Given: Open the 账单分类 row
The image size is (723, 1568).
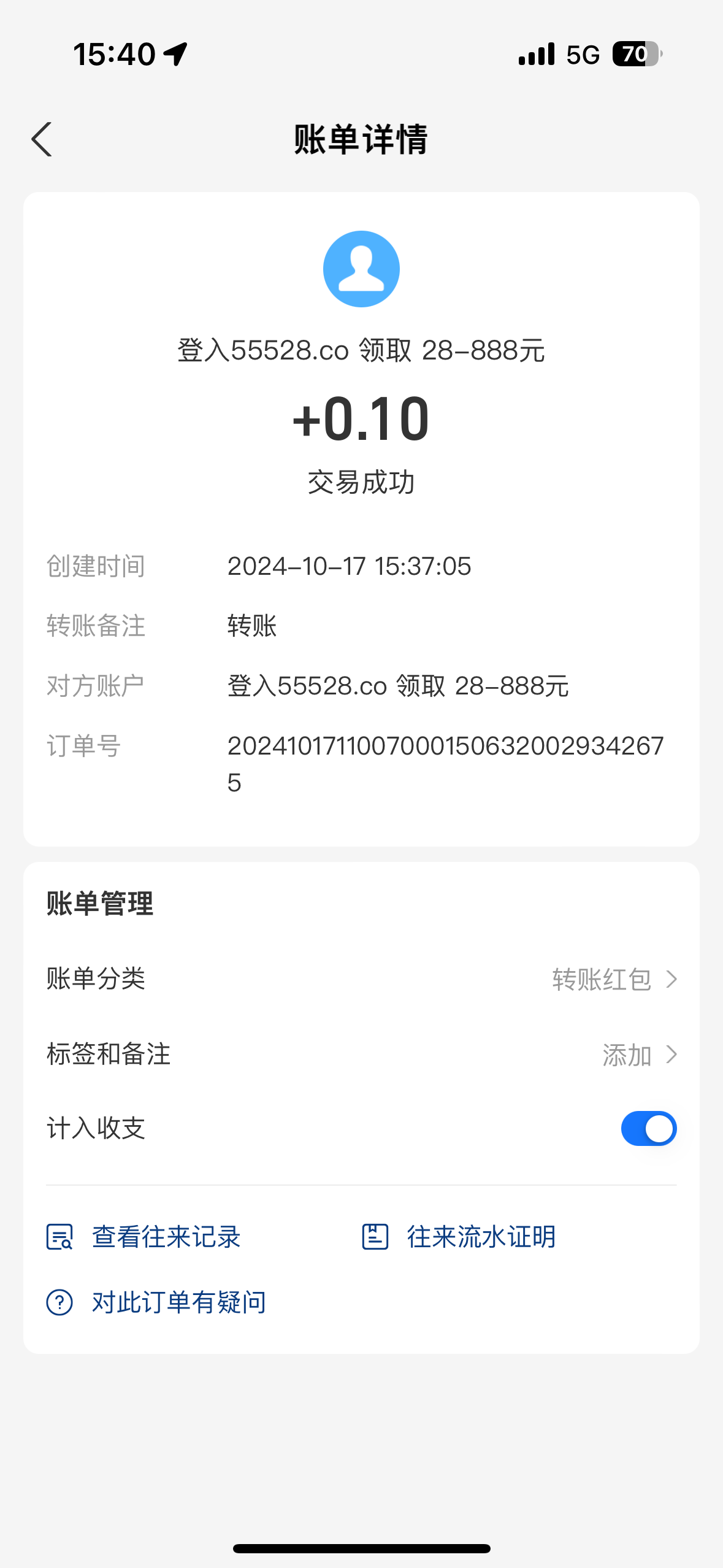Looking at the screenshot, I should tap(361, 979).
